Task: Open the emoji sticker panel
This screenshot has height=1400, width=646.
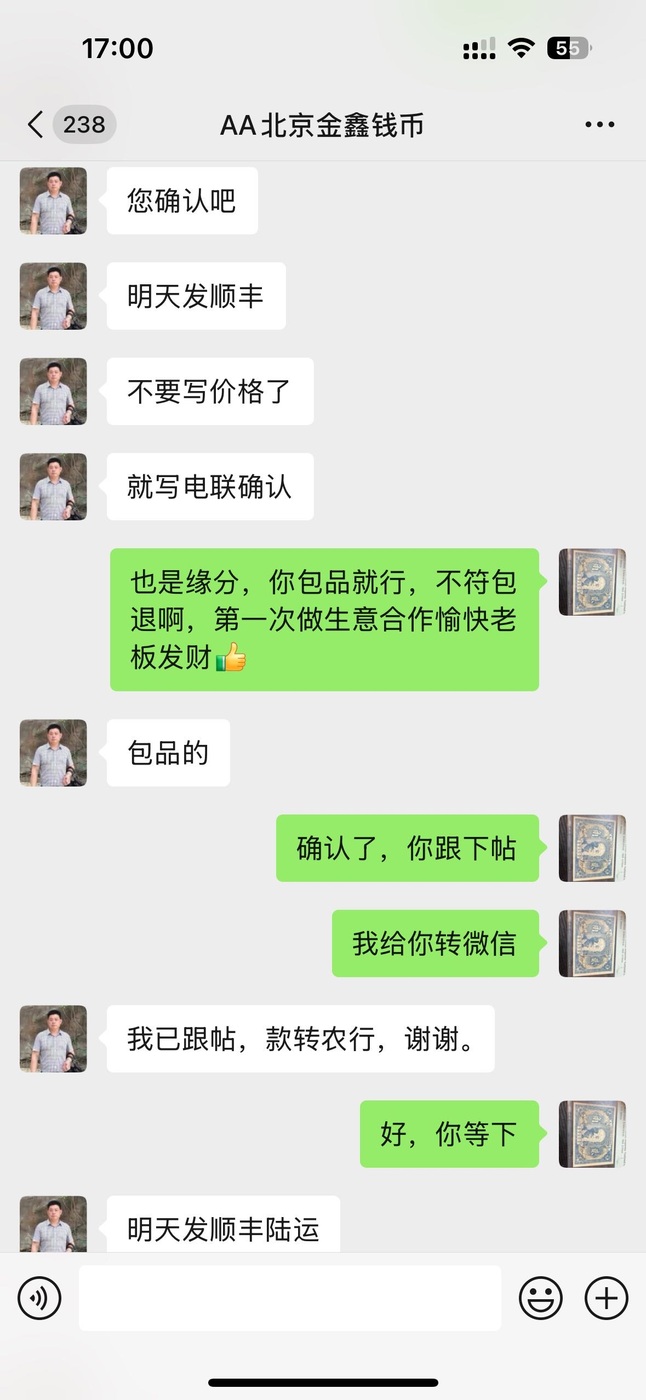Action: (540, 1298)
